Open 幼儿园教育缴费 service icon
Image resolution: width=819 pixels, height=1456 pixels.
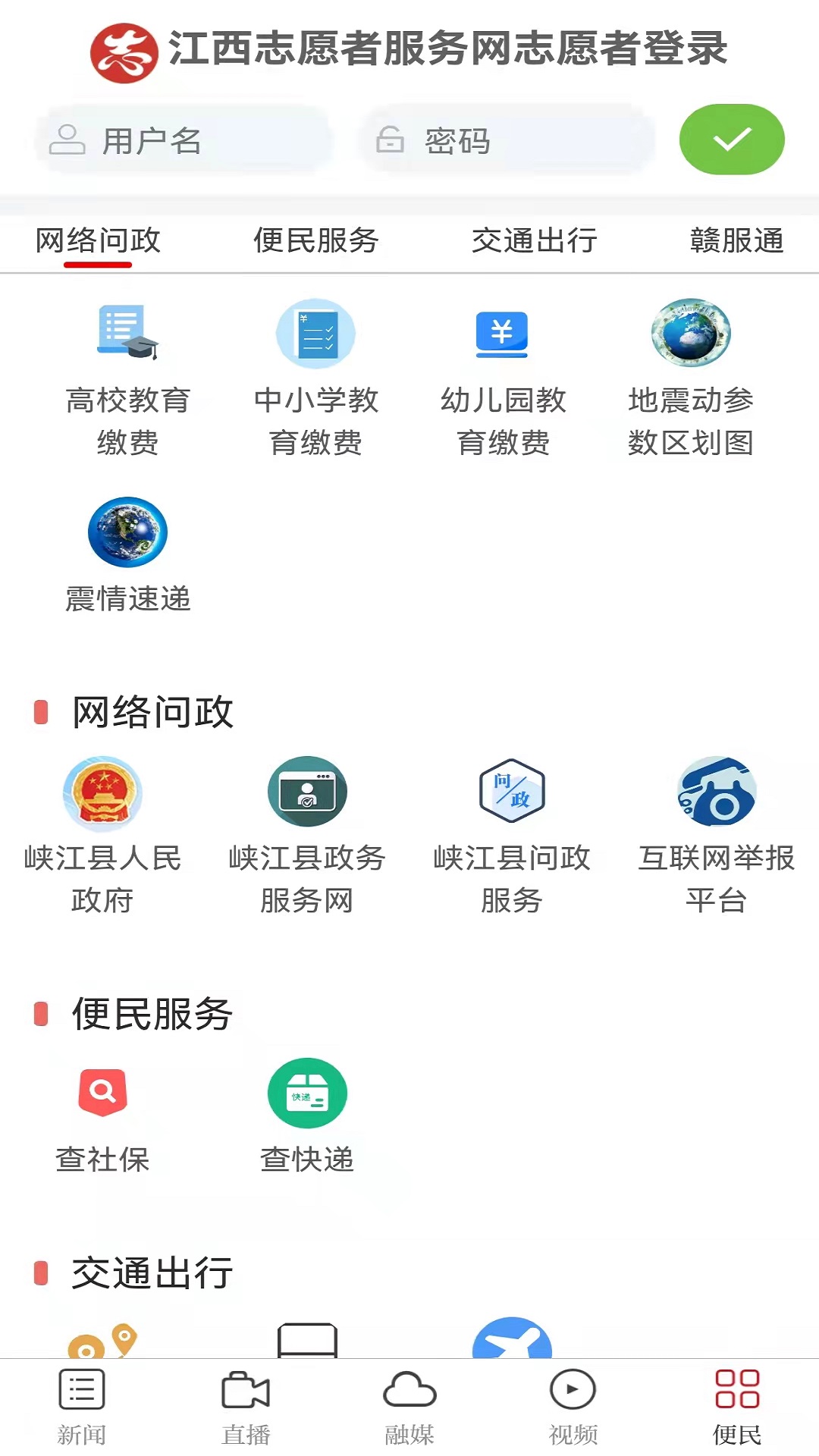click(x=503, y=334)
